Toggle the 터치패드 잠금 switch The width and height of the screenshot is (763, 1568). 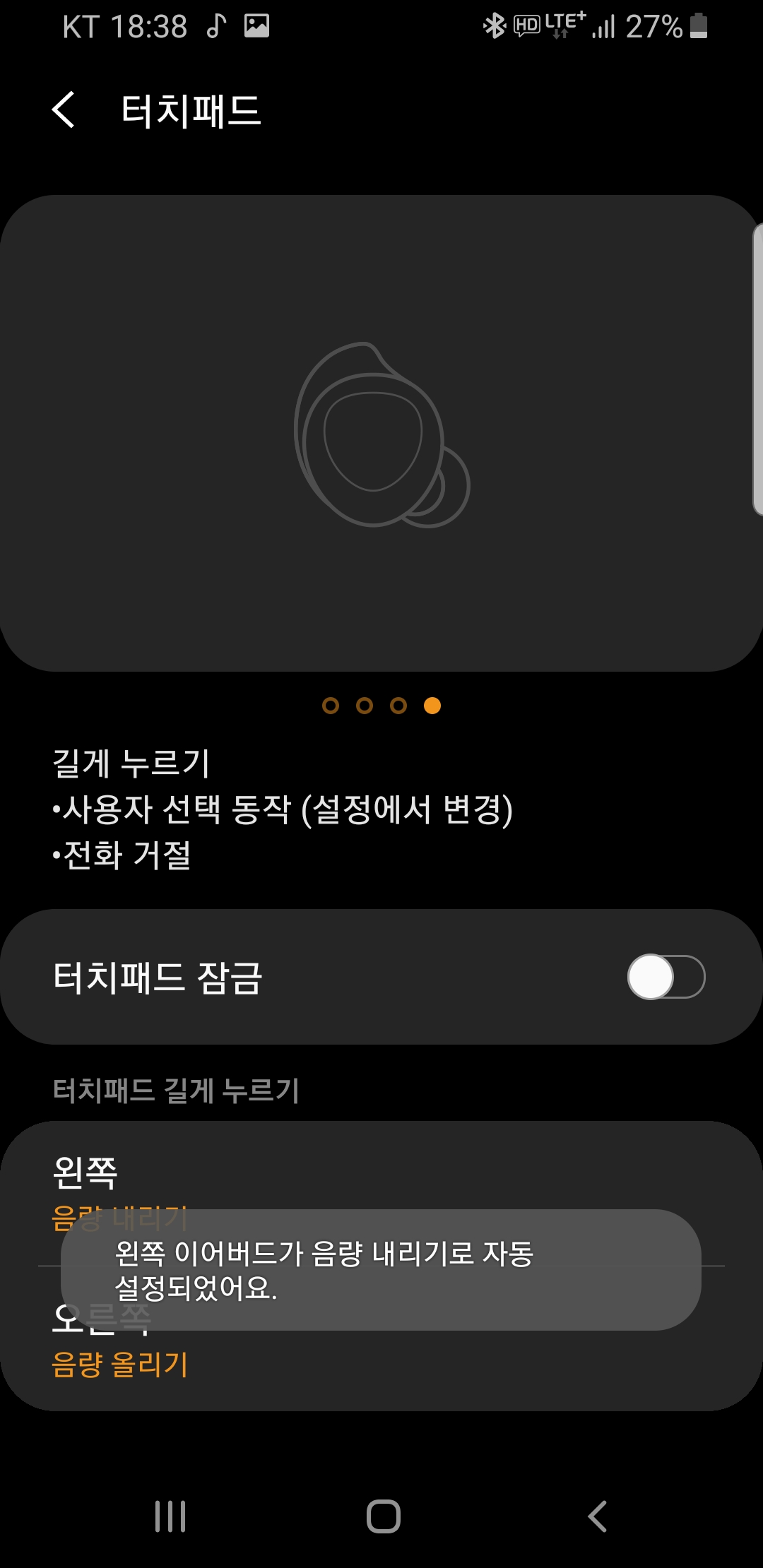(666, 977)
